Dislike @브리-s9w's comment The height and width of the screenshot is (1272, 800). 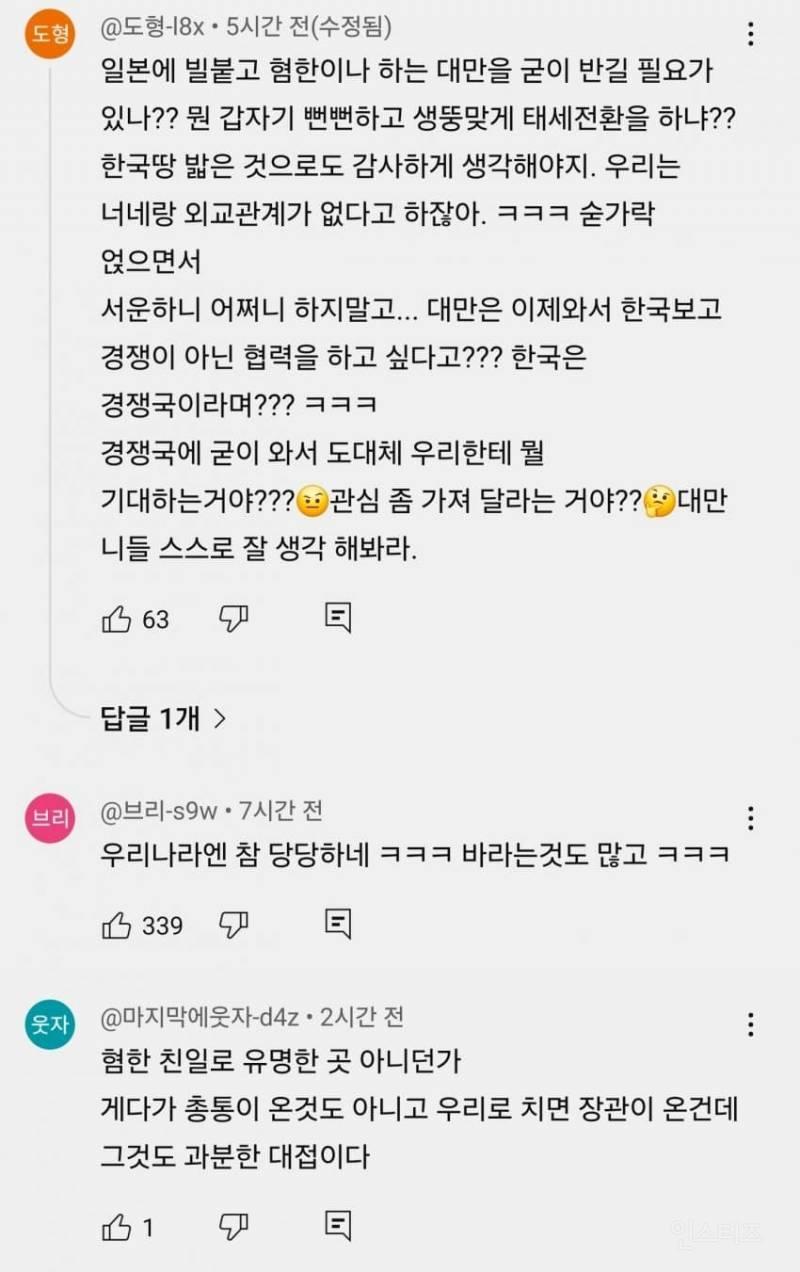[x=233, y=925]
